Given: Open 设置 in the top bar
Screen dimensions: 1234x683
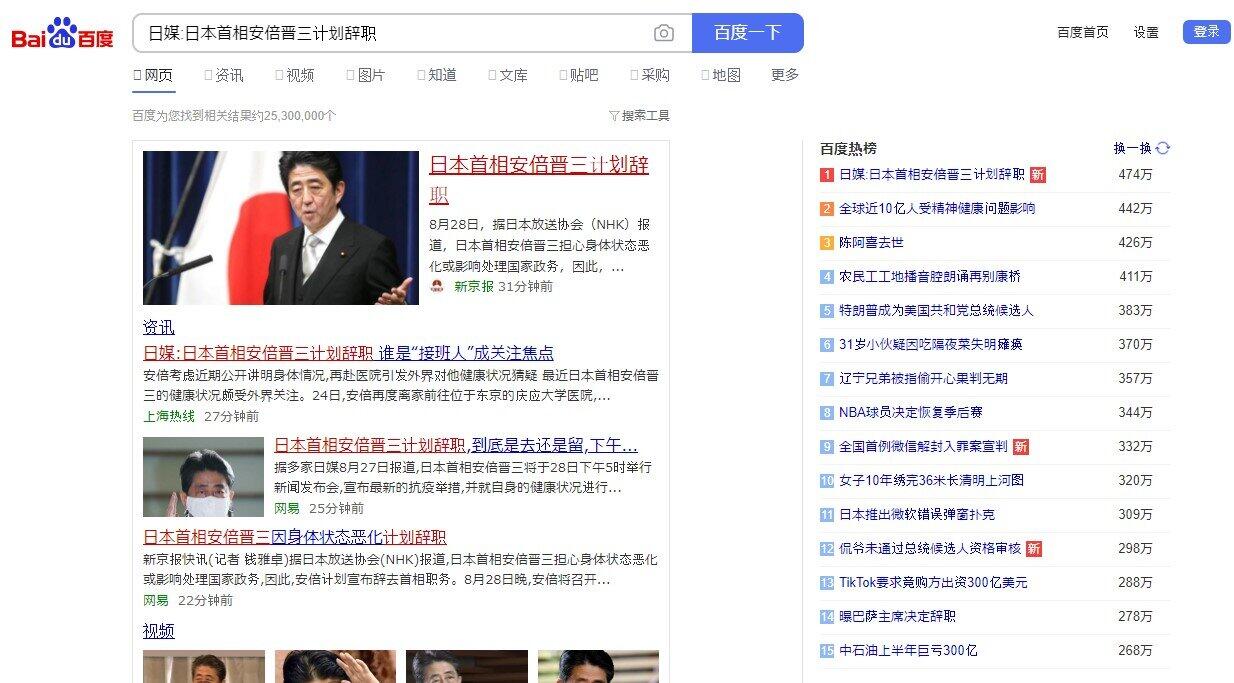Looking at the screenshot, I should click(1146, 32).
